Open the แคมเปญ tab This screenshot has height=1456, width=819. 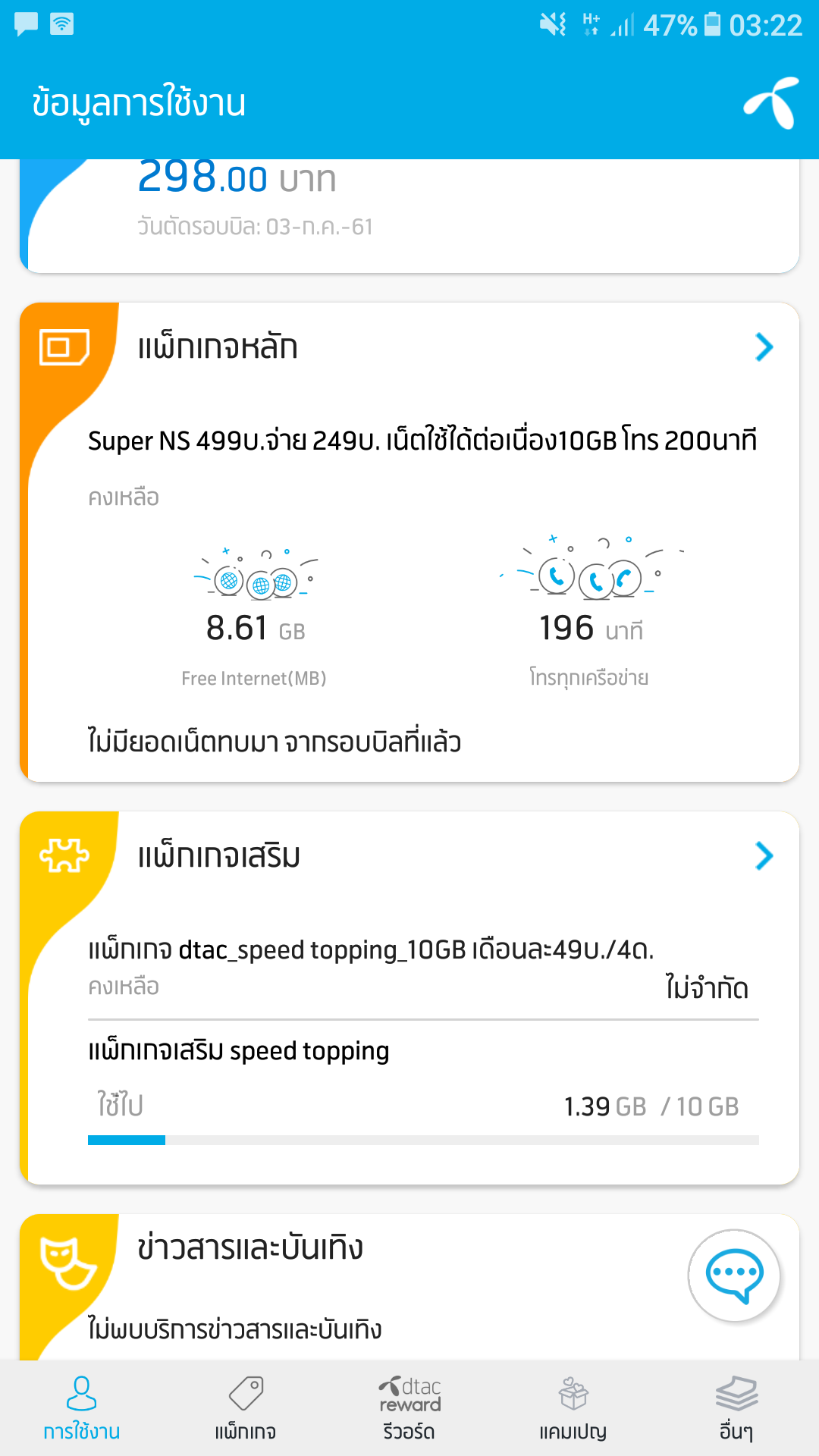click(573, 1408)
